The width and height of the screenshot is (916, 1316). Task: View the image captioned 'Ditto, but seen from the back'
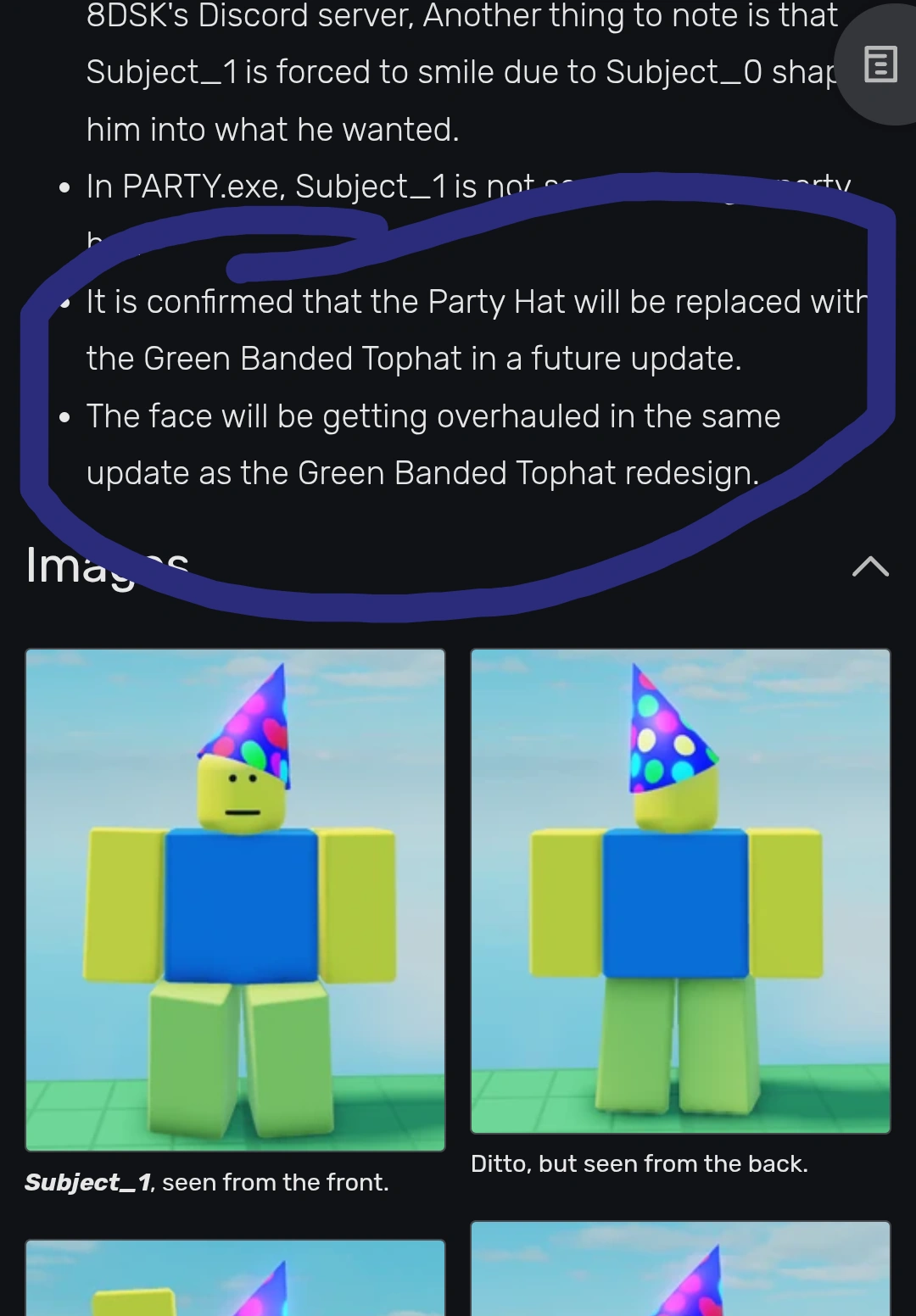coord(680,890)
